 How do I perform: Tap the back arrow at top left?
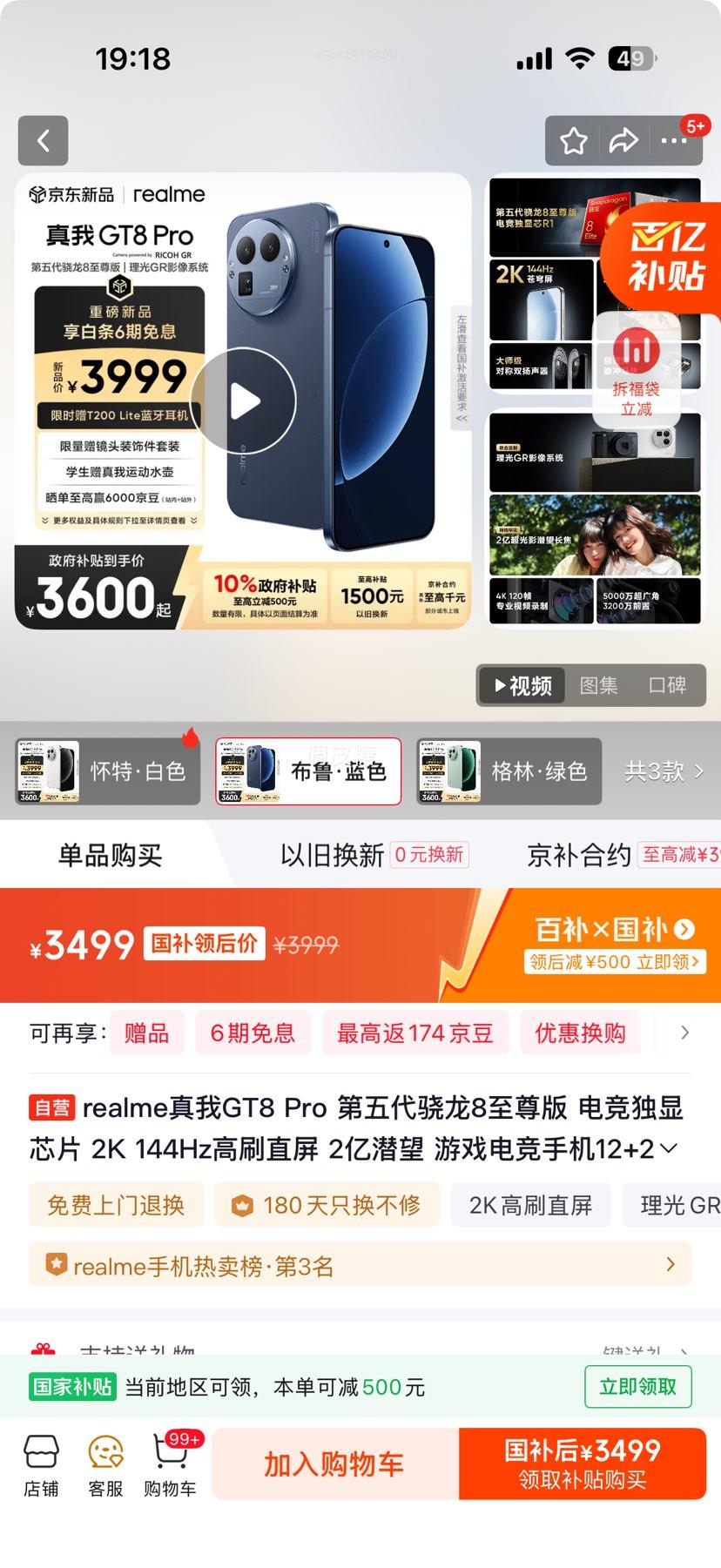(x=43, y=140)
